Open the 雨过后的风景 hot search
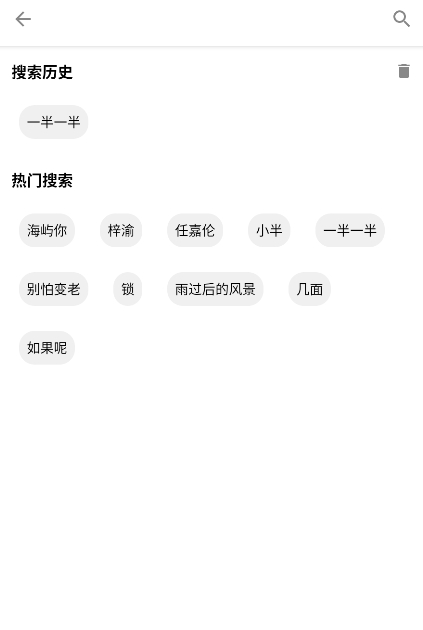 click(215, 289)
